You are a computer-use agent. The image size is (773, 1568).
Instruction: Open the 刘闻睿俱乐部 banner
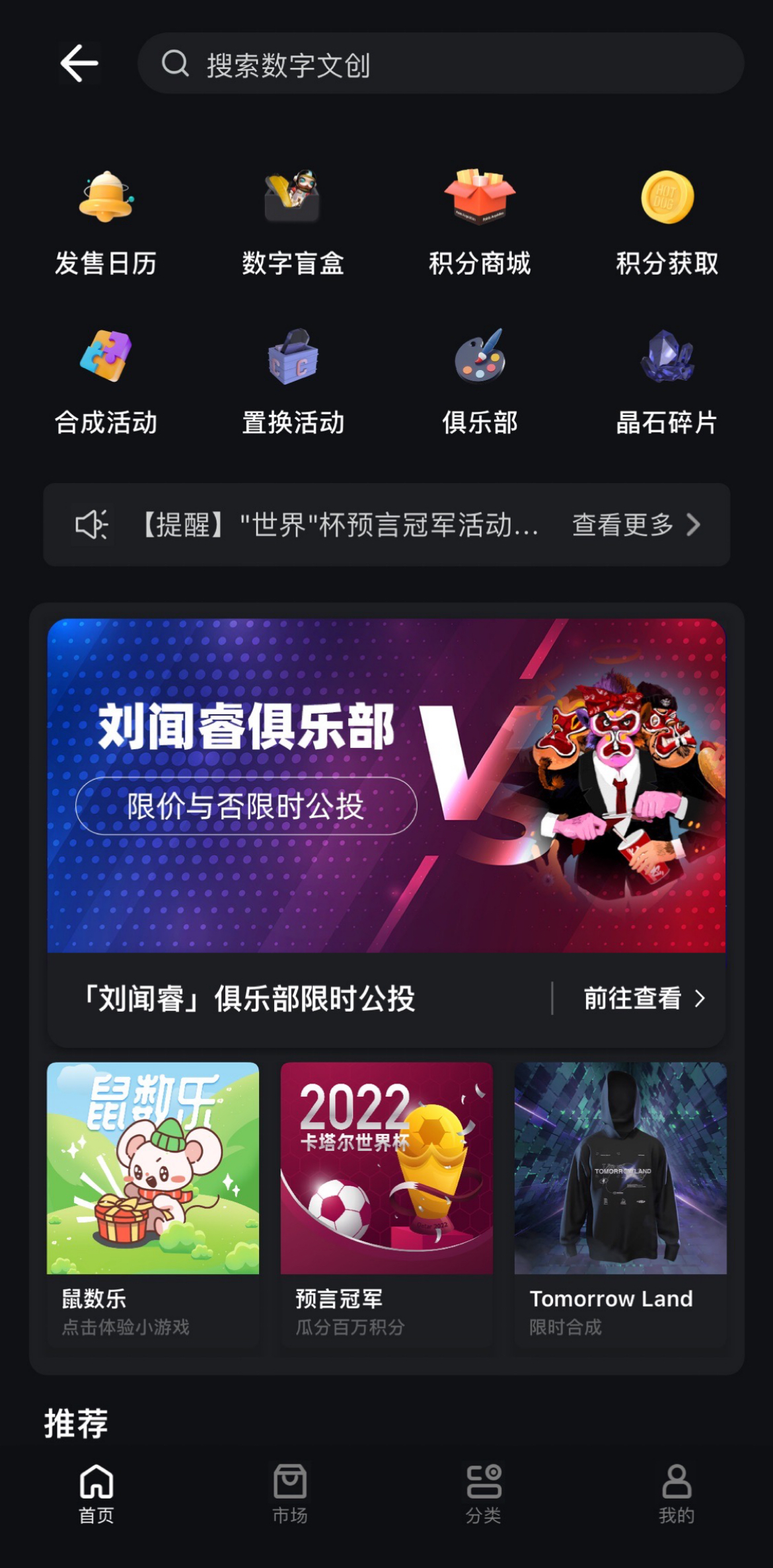point(386,785)
